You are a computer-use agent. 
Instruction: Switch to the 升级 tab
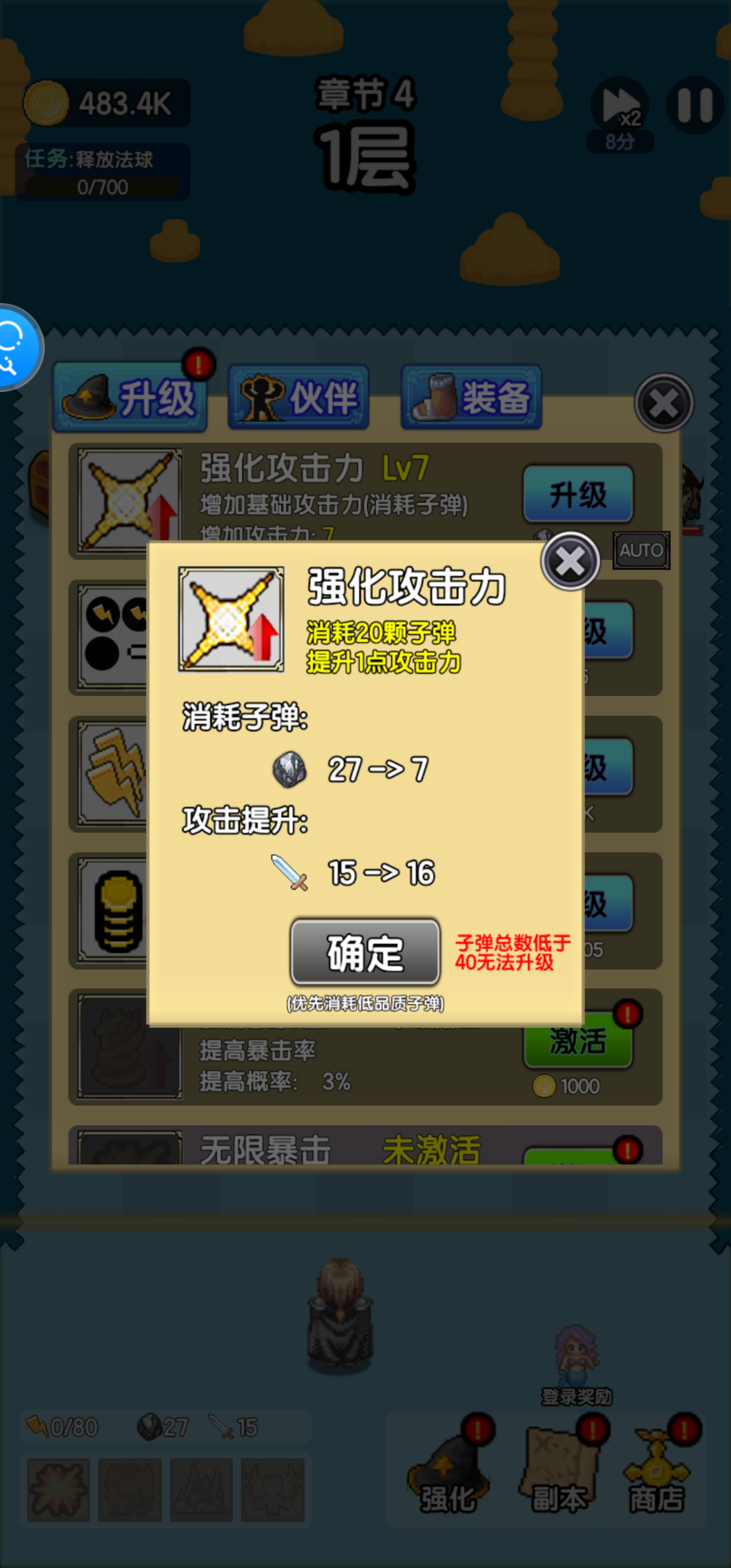coord(130,398)
